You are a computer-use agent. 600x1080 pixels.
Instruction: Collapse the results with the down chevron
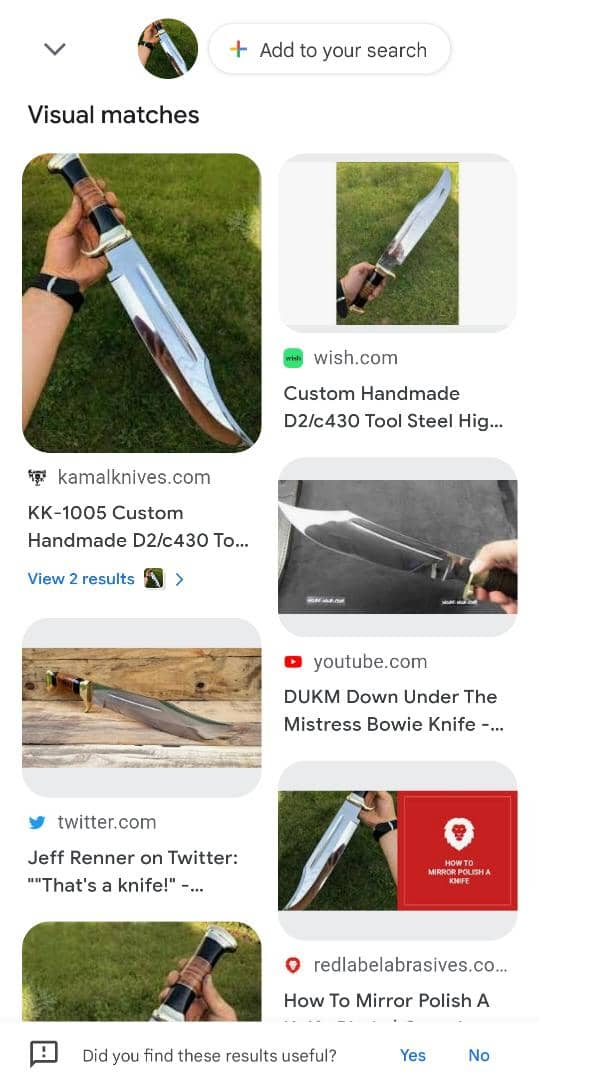coord(55,49)
